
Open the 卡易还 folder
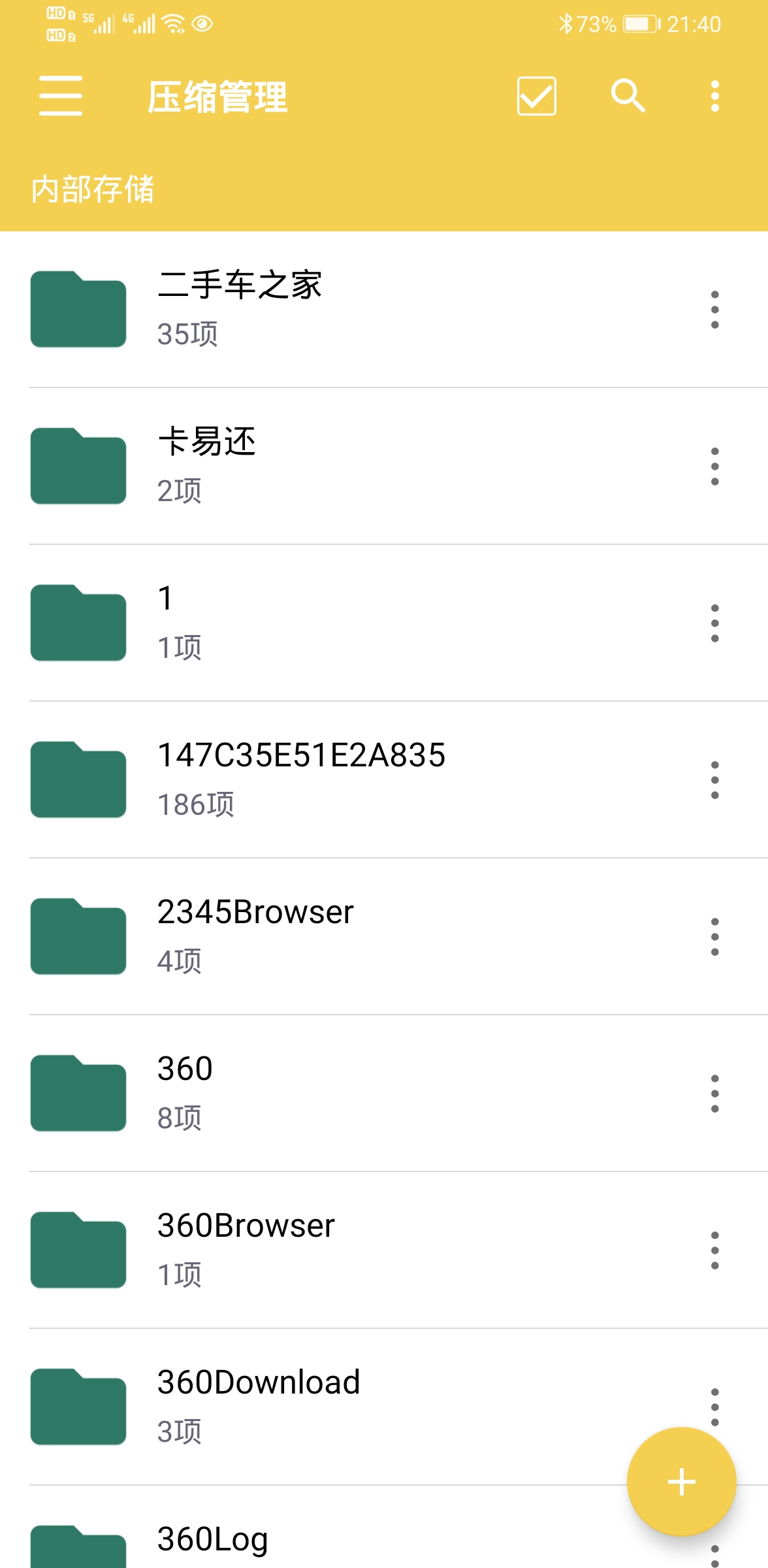click(x=327, y=466)
